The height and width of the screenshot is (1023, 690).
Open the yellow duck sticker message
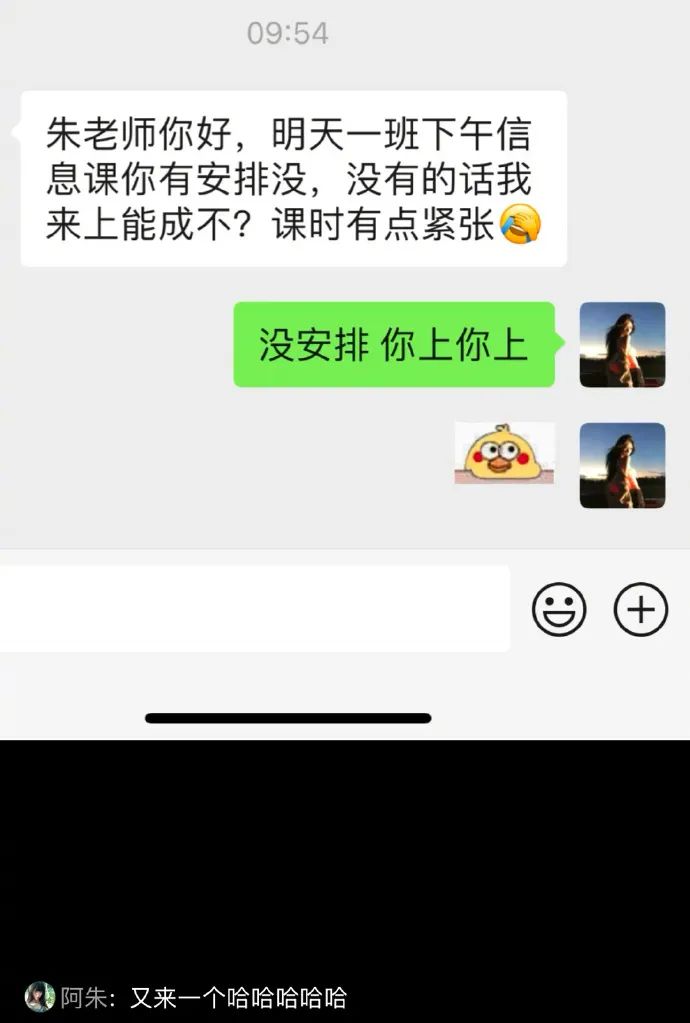point(504,453)
